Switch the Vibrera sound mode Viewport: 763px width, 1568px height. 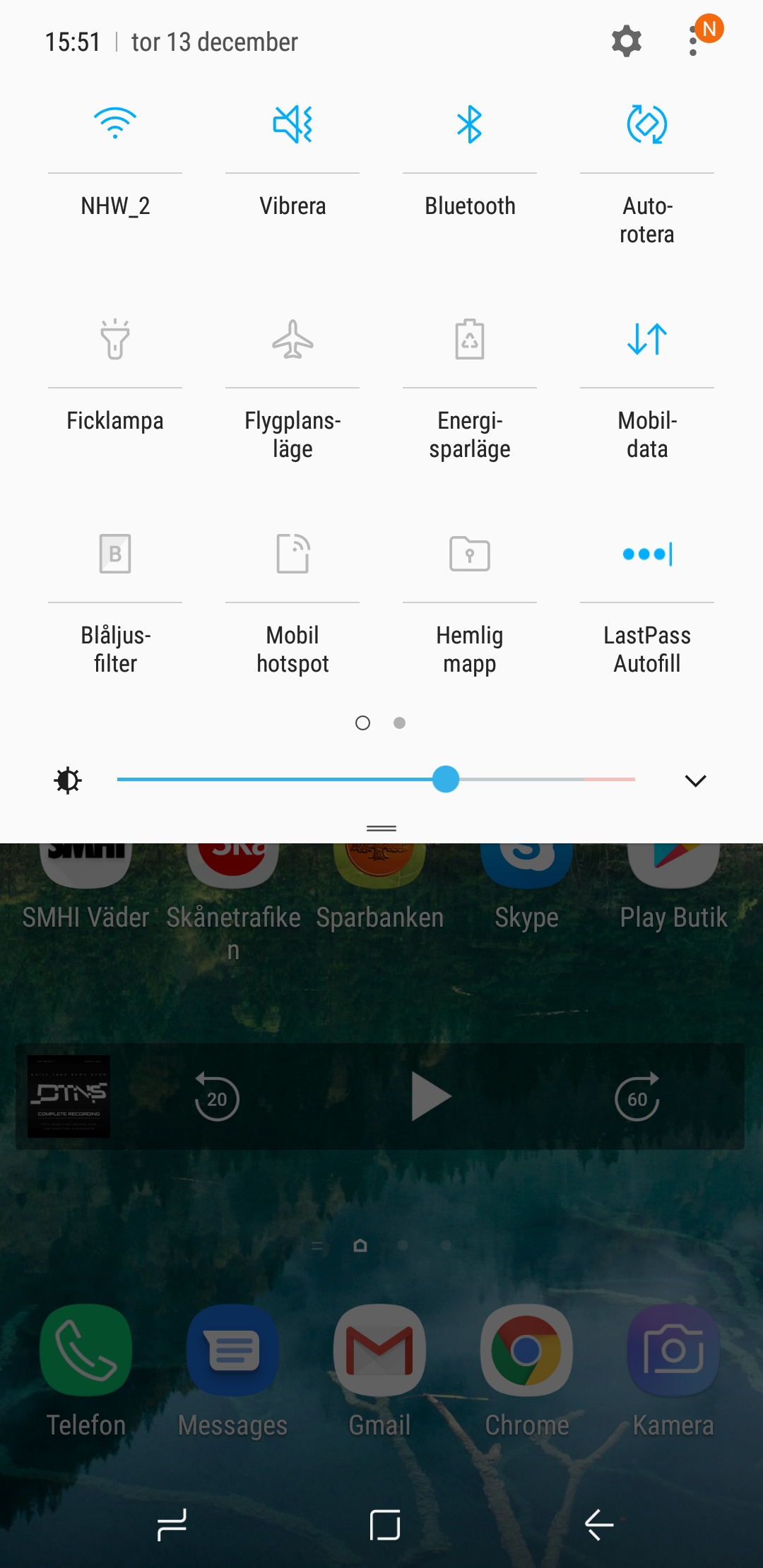click(x=292, y=125)
